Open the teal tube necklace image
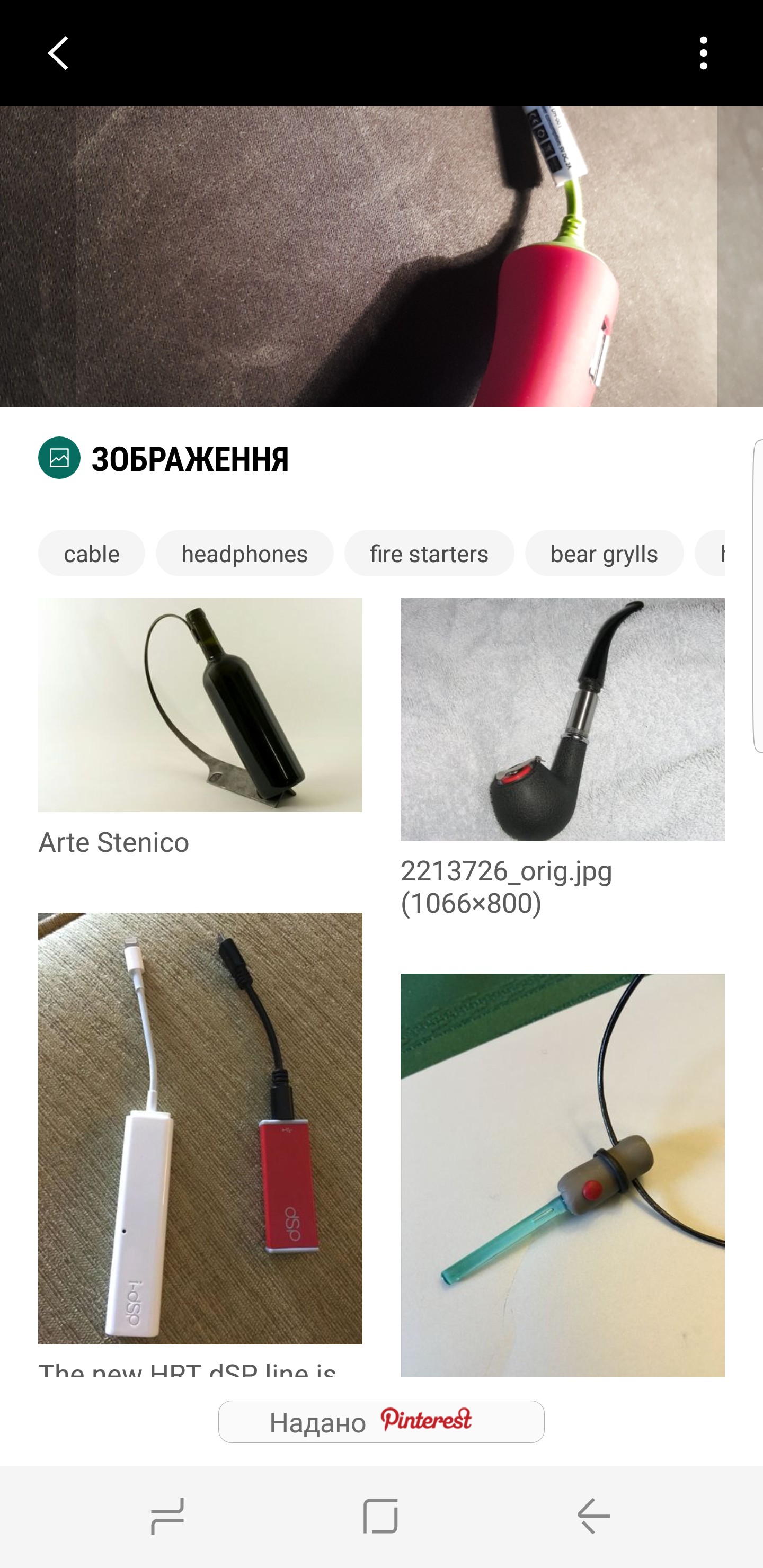Viewport: 763px width, 1568px height. [562, 1175]
